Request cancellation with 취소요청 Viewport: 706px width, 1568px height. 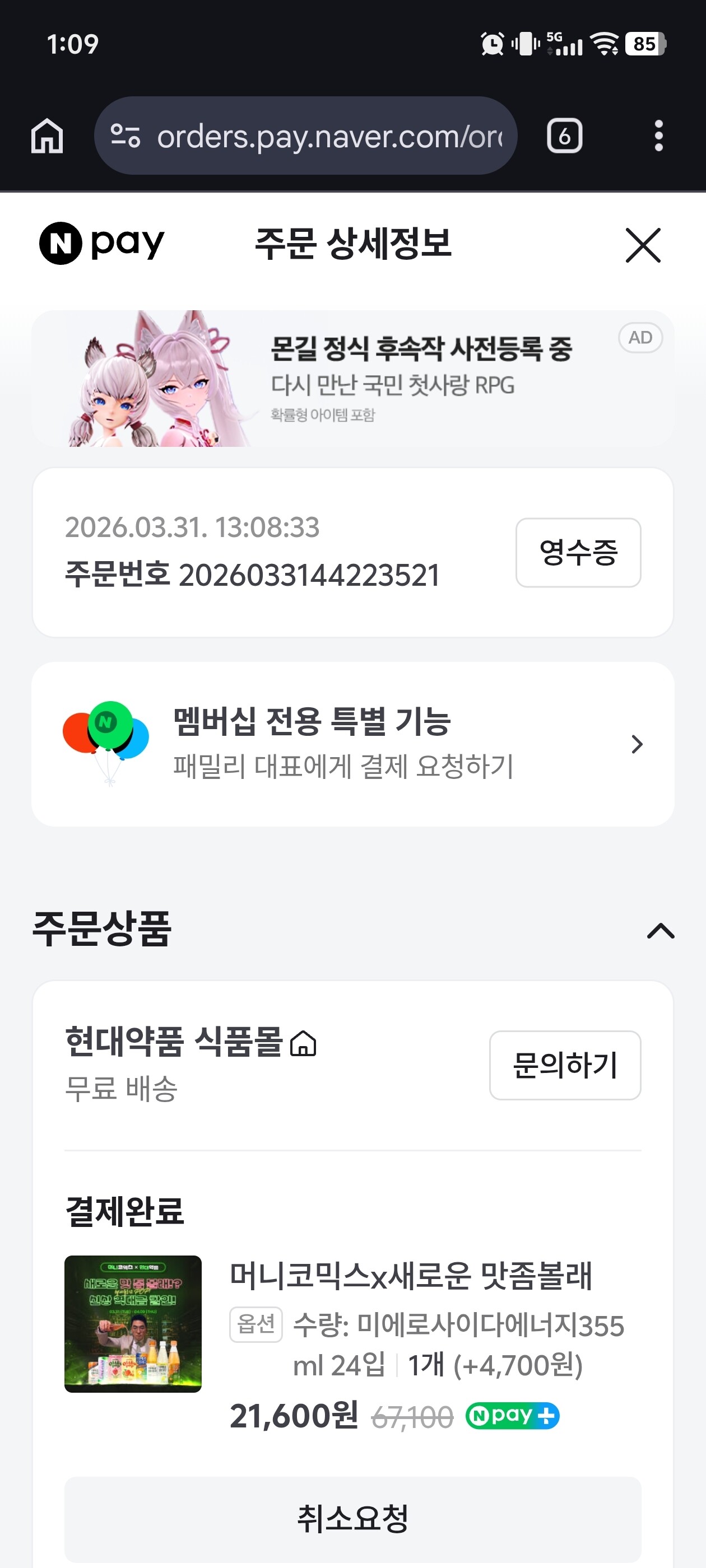(x=352, y=1518)
